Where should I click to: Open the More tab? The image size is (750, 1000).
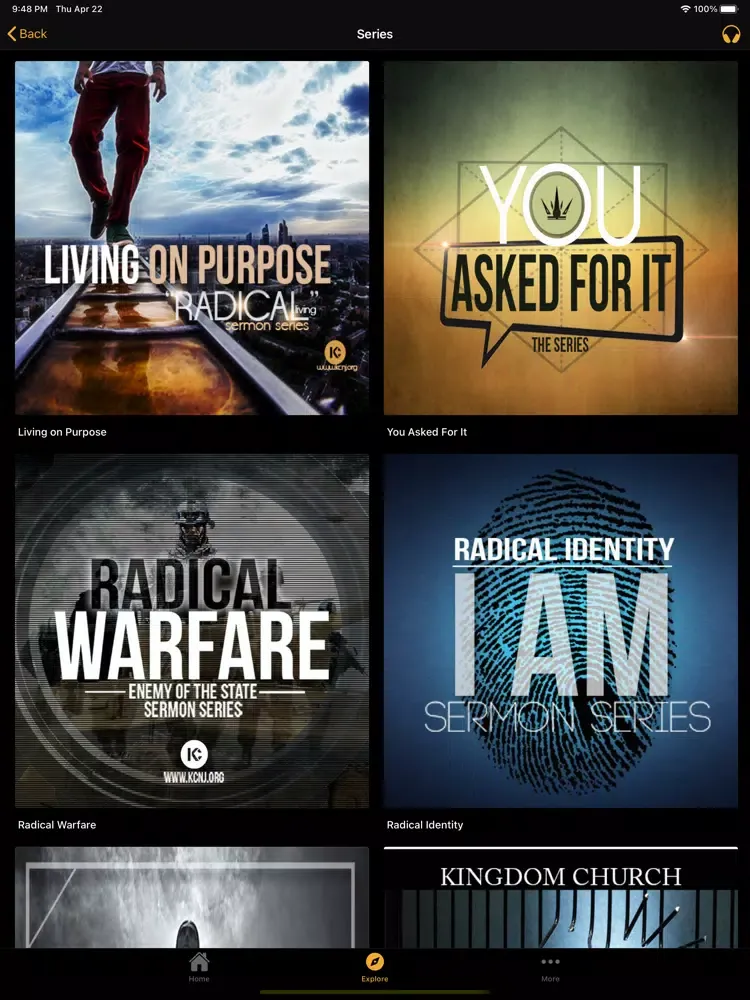coord(550,967)
